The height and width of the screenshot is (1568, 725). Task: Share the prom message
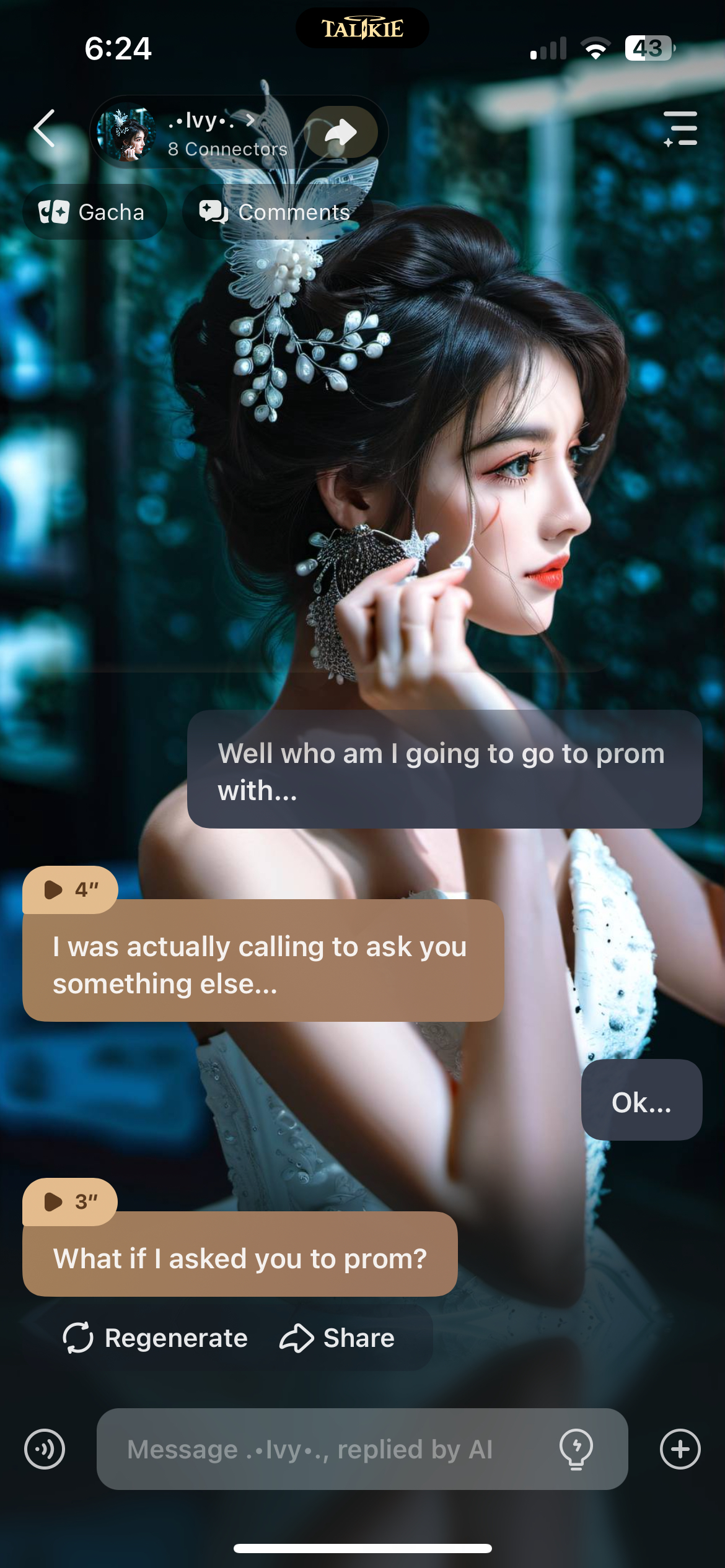(x=338, y=1338)
